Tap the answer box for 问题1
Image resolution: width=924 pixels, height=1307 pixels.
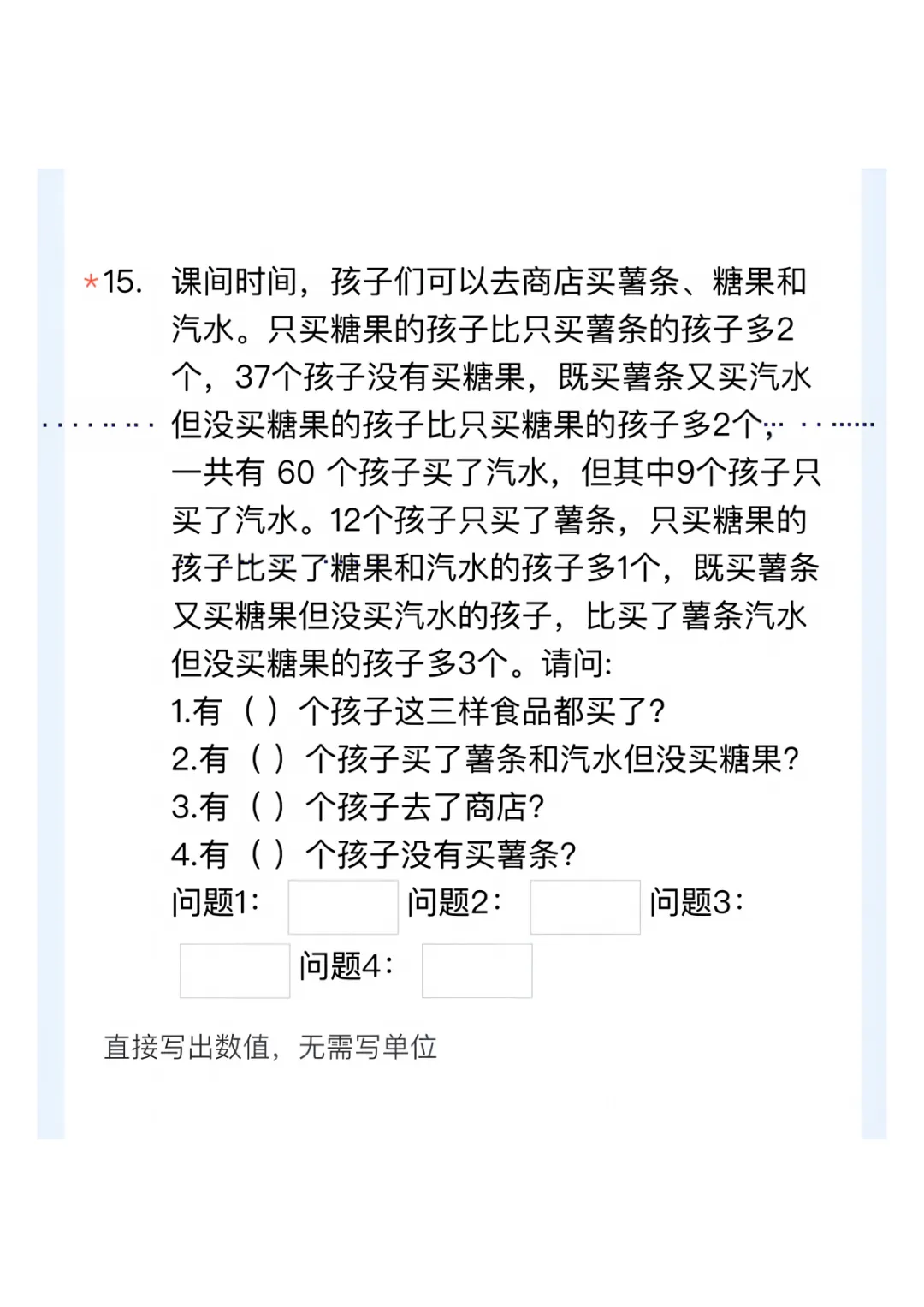coord(343,906)
